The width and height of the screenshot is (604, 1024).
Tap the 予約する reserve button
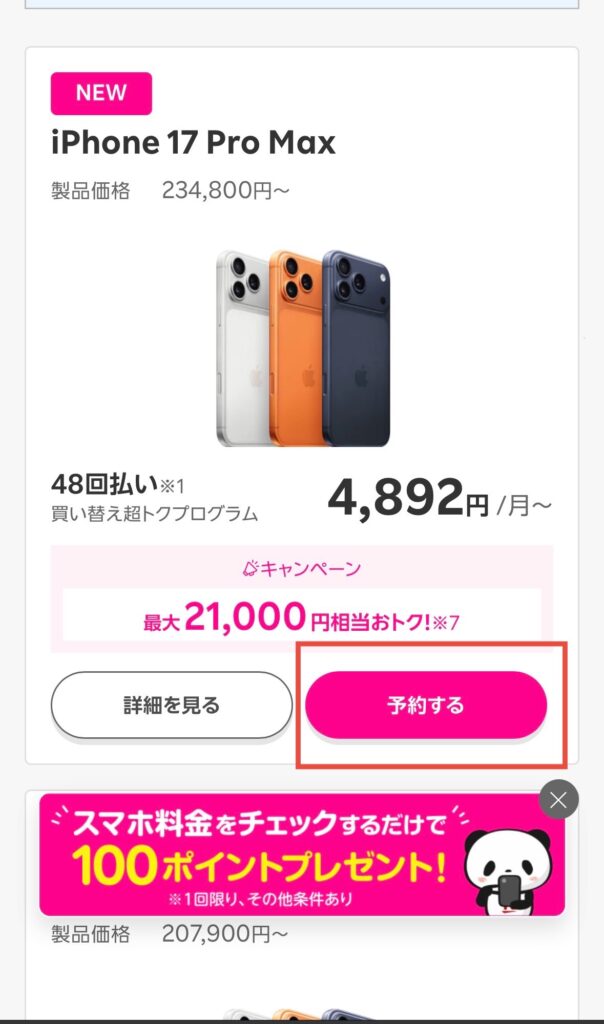click(426, 705)
